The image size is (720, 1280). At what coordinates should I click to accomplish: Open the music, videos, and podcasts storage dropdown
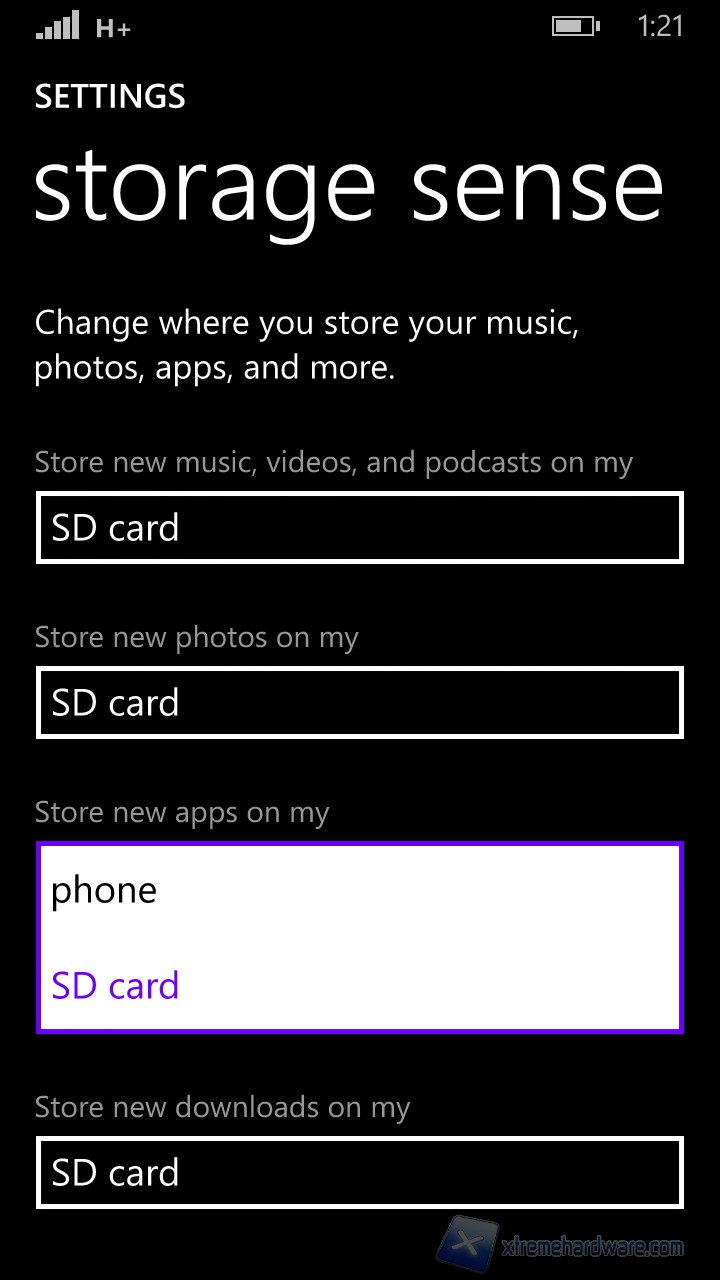click(359, 528)
